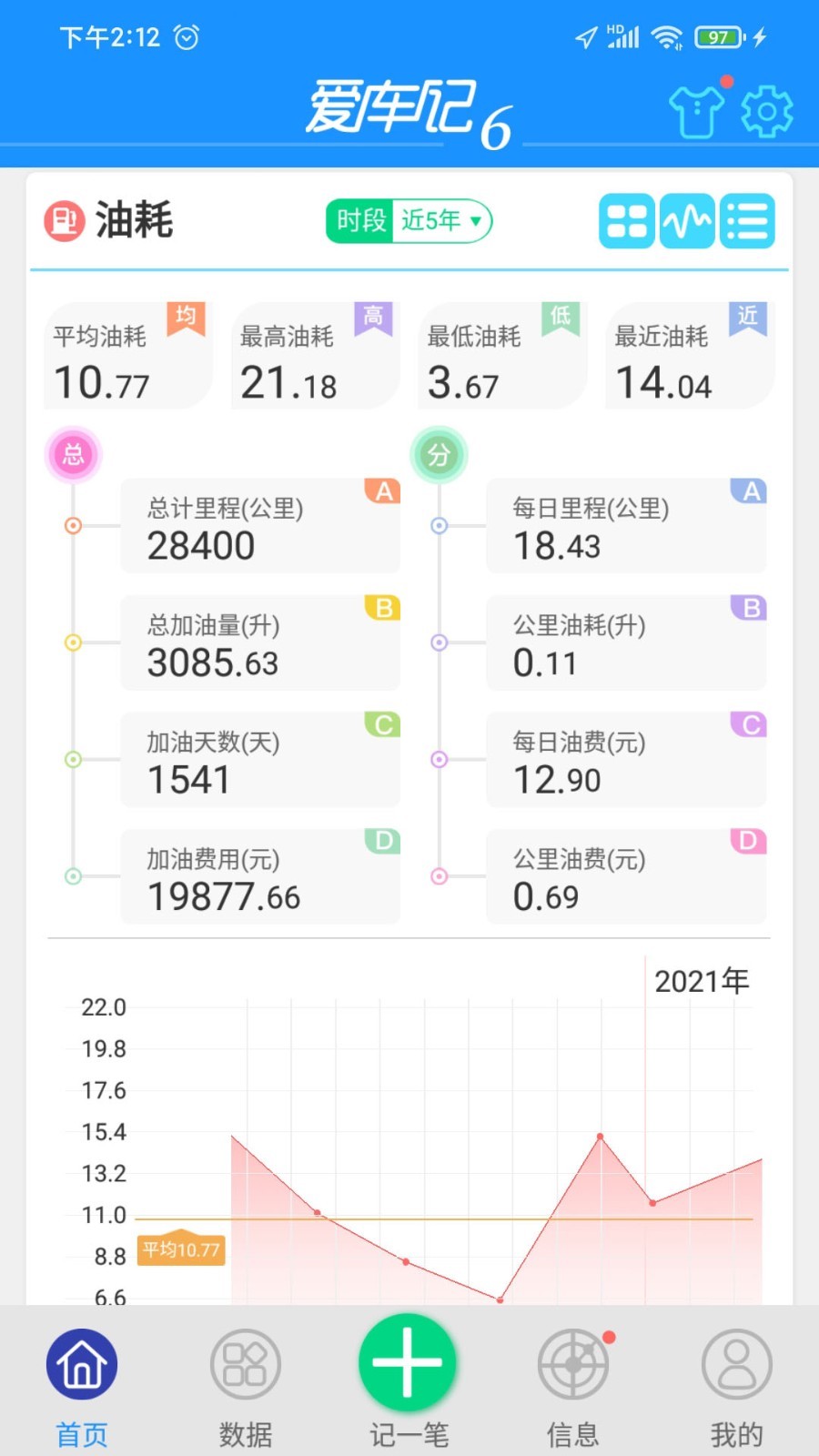The image size is (819, 1456).
Task: Switch to the 我的 tab
Action: [736, 1383]
